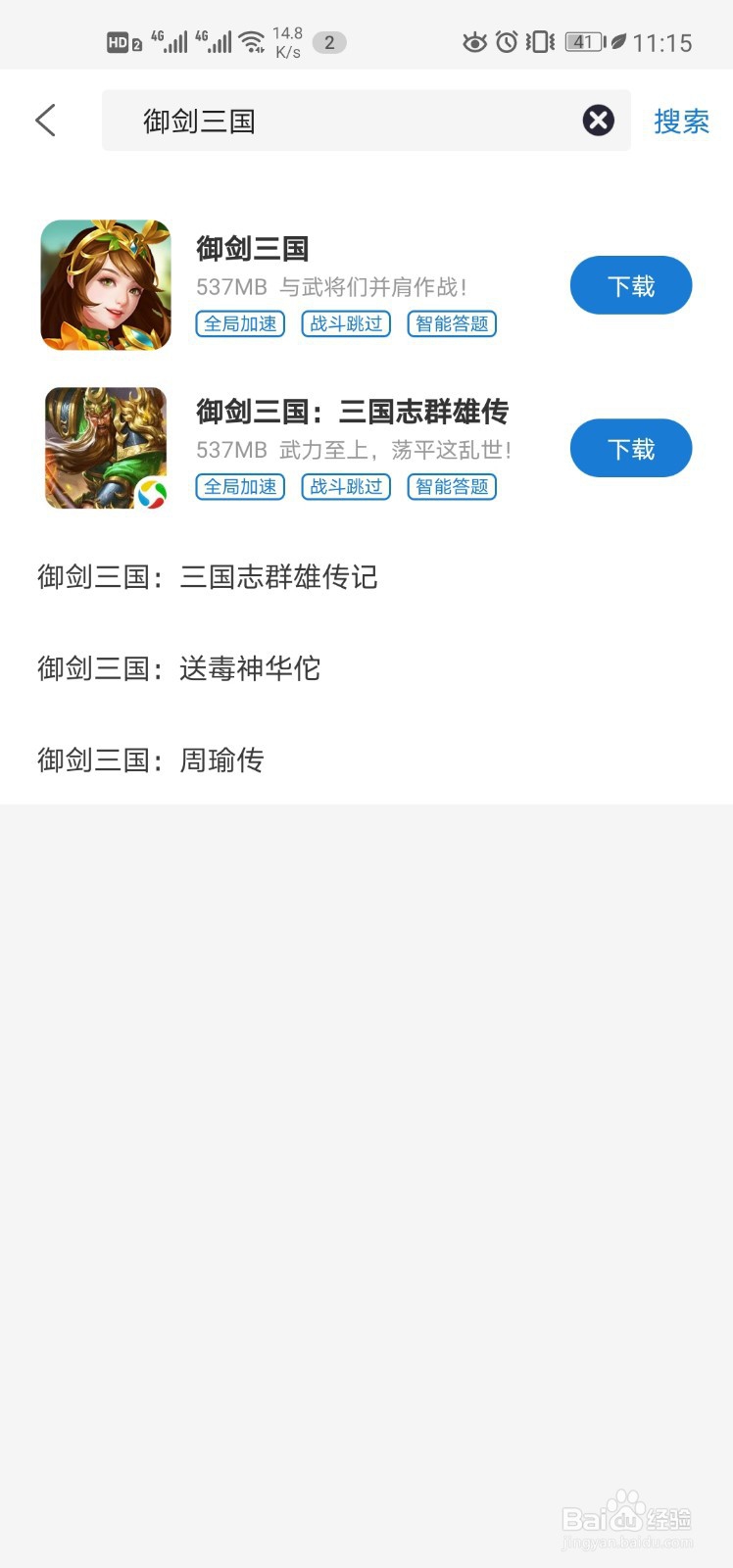Tap the back arrow at top left
733x1568 pixels.
tap(45, 120)
